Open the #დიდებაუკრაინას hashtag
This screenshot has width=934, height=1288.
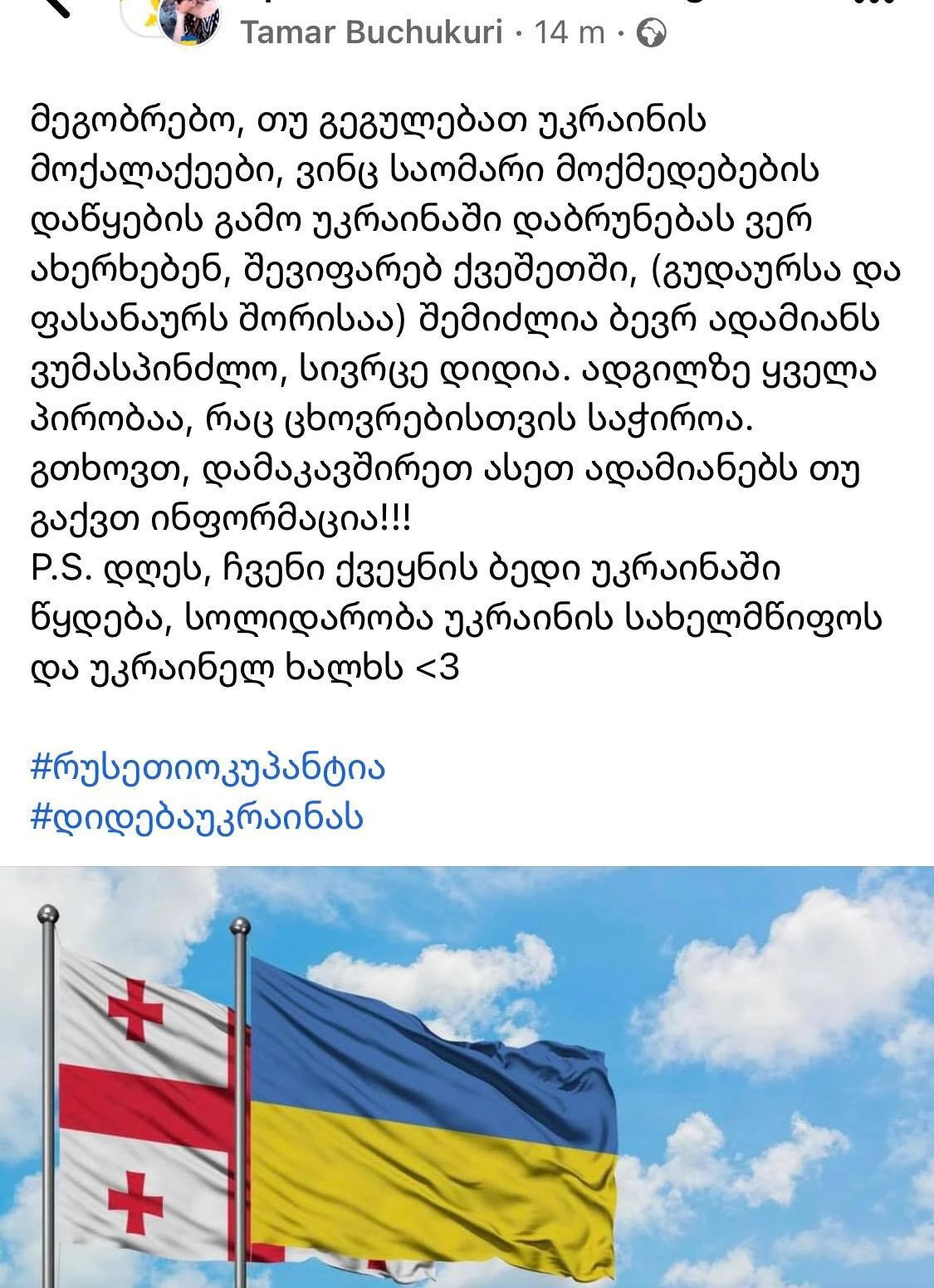point(197,818)
